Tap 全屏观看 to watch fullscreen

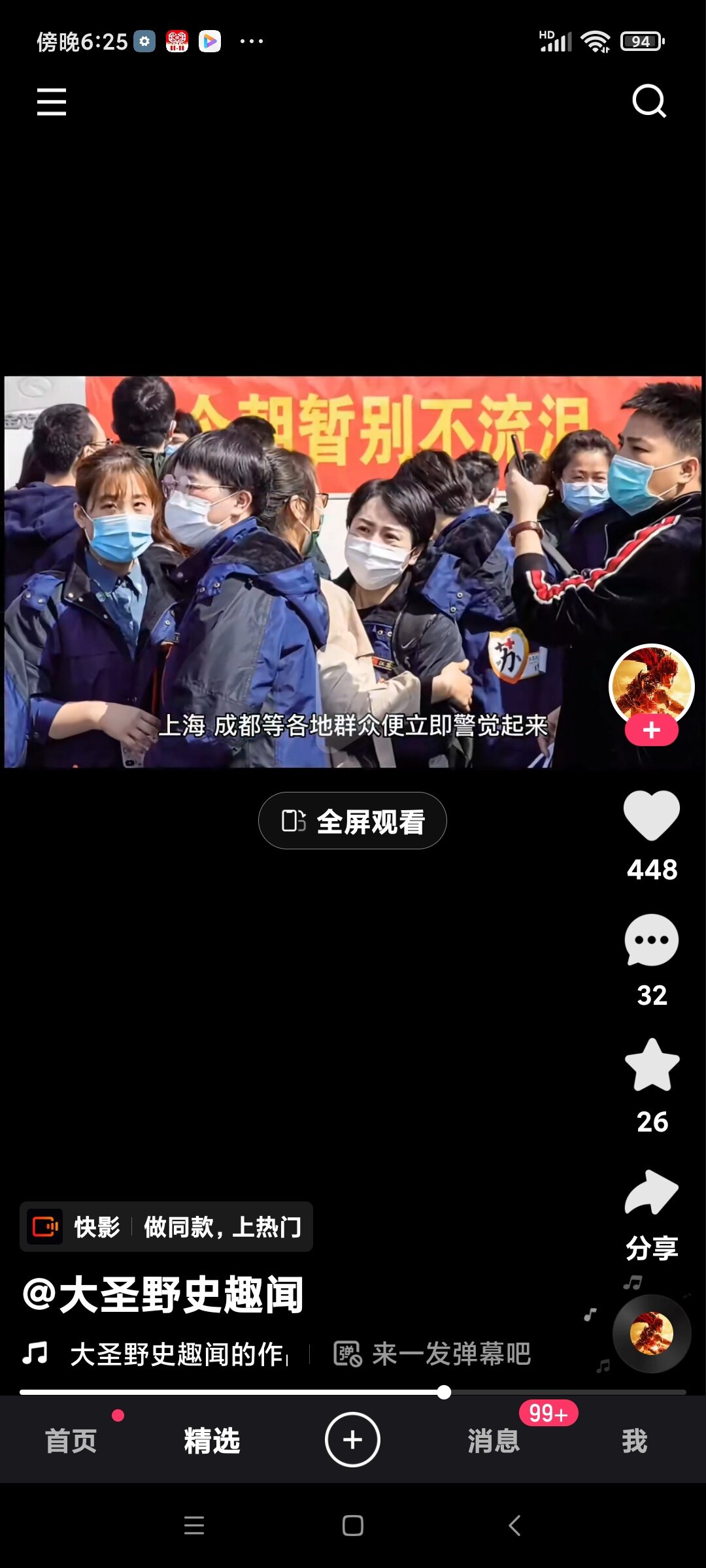tap(352, 821)
